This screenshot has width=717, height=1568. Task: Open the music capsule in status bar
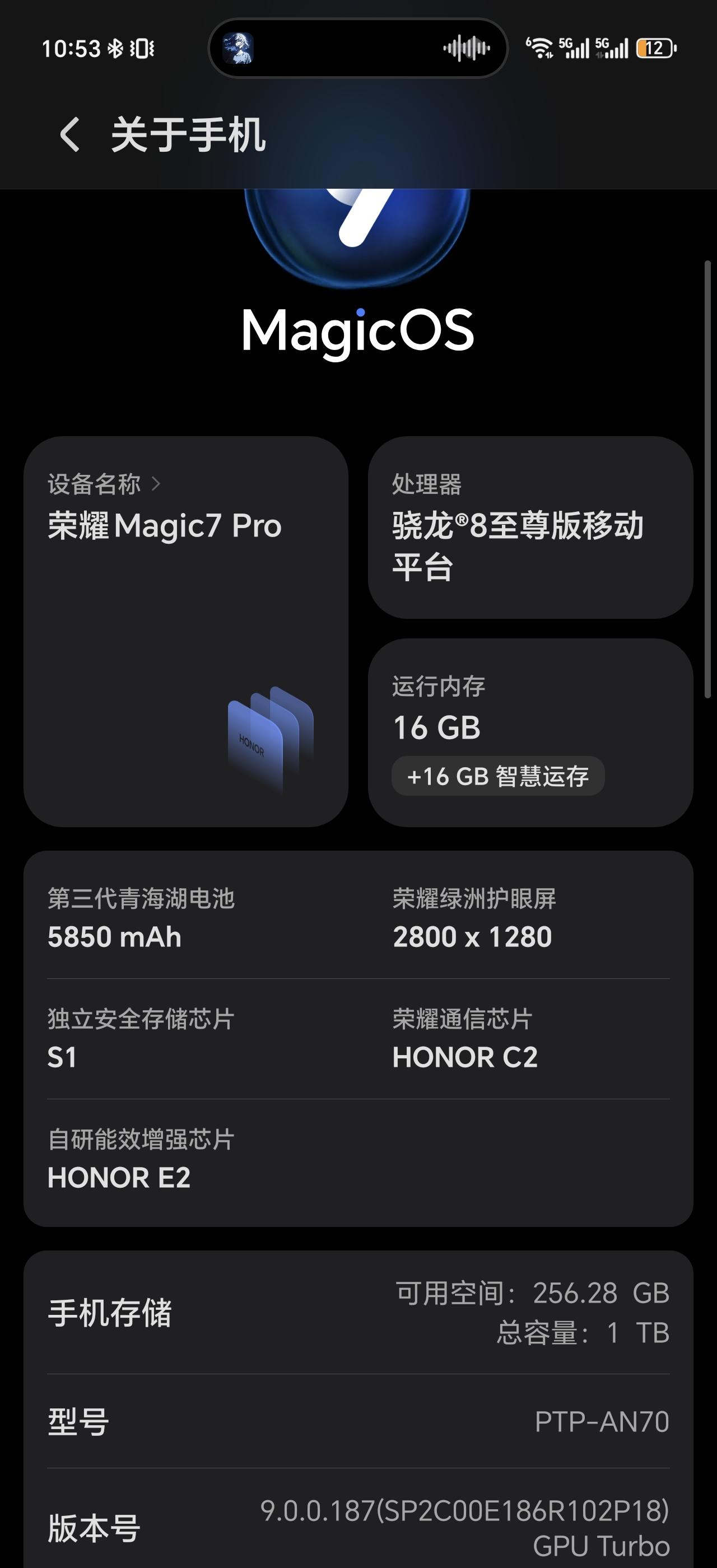click(x=358, y=48)
